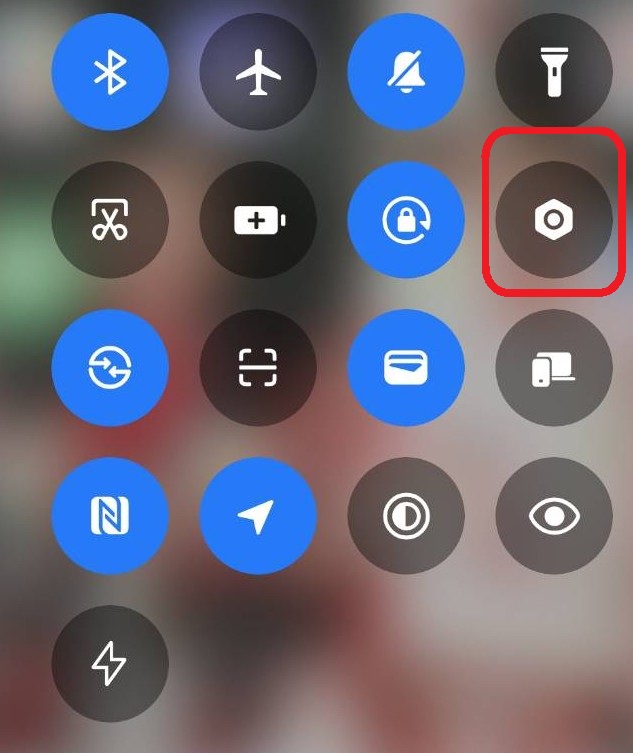Open the multi-device cast tile
This screenshot has width=633, height=753.
(x=554, y=368)
